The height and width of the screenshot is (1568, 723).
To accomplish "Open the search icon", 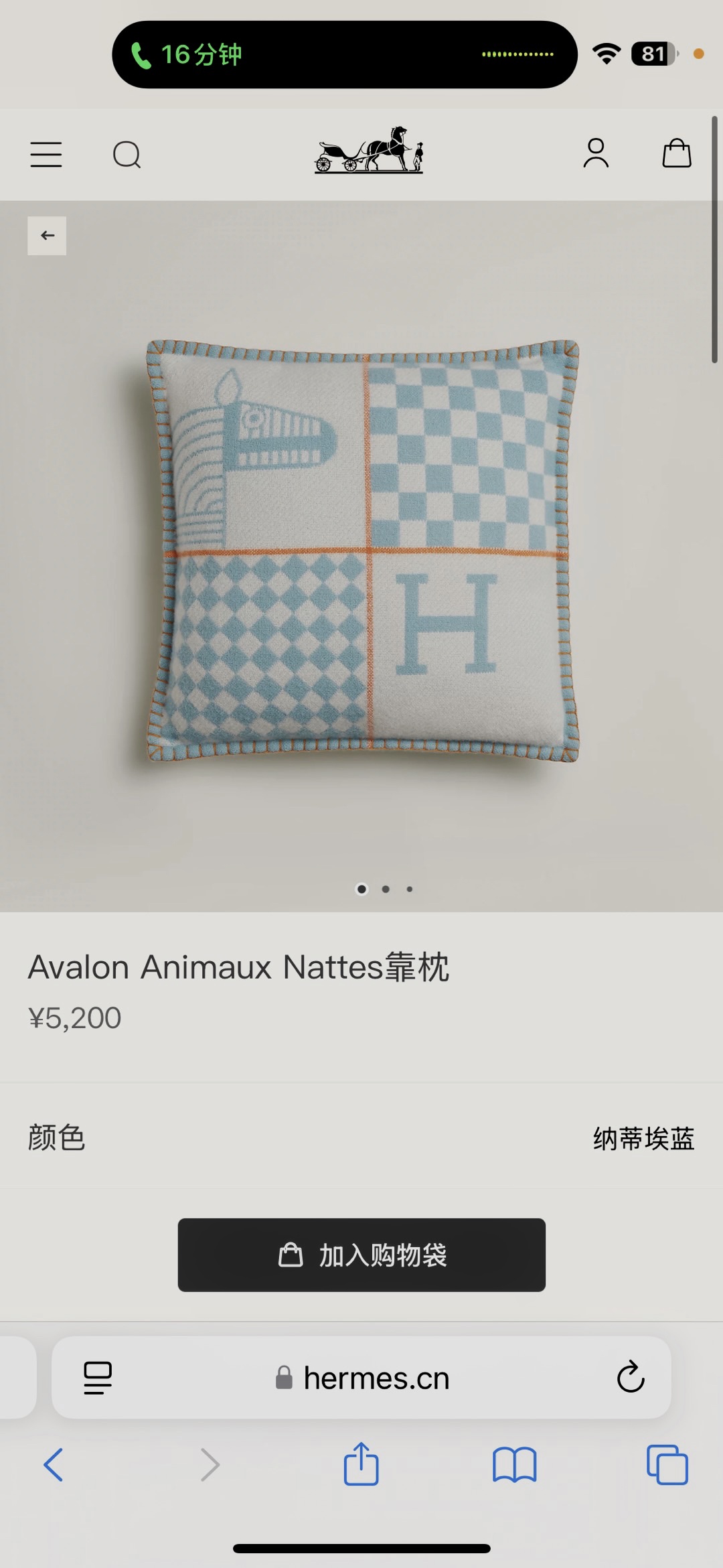I will pyautogui.click(x=127, y=155).
